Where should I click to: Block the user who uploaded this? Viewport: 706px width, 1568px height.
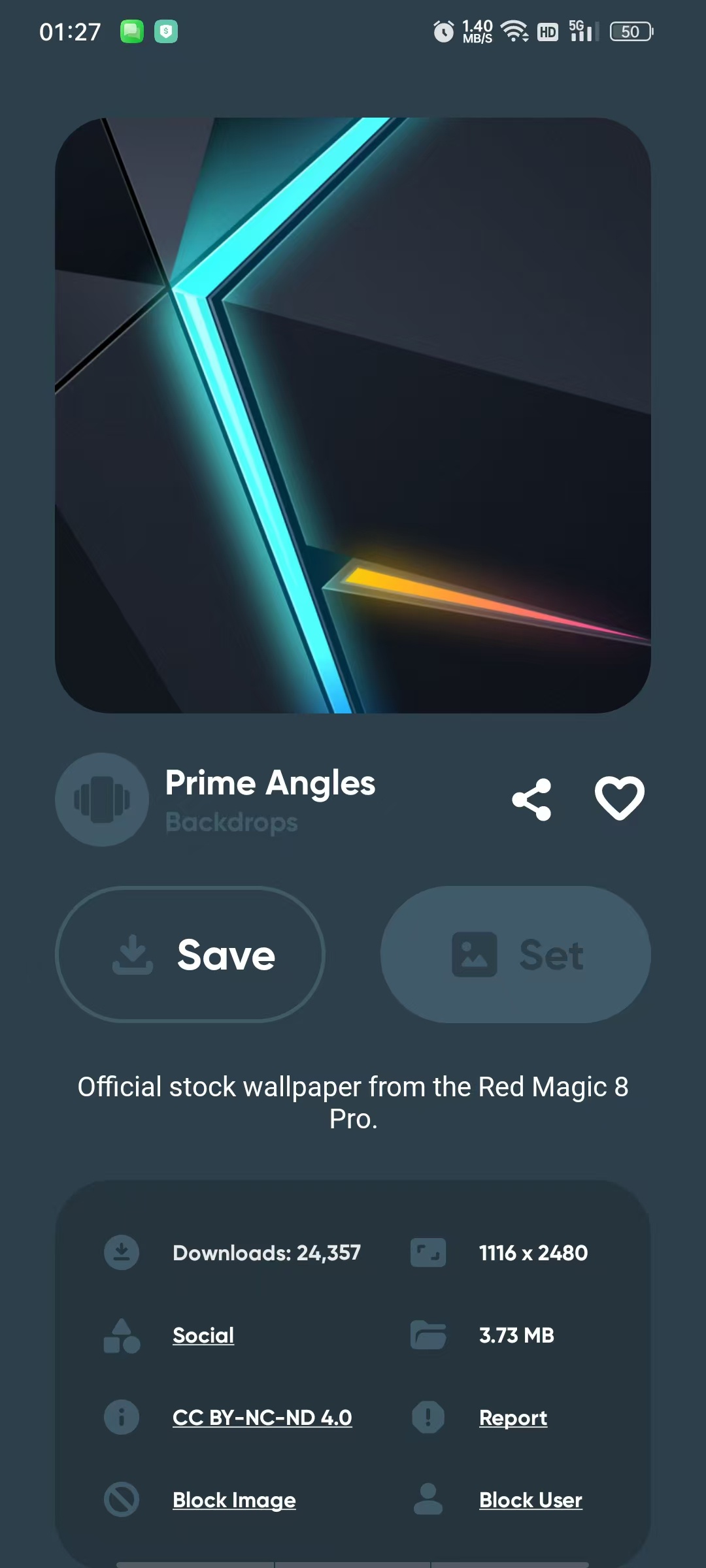[530, 1500]
